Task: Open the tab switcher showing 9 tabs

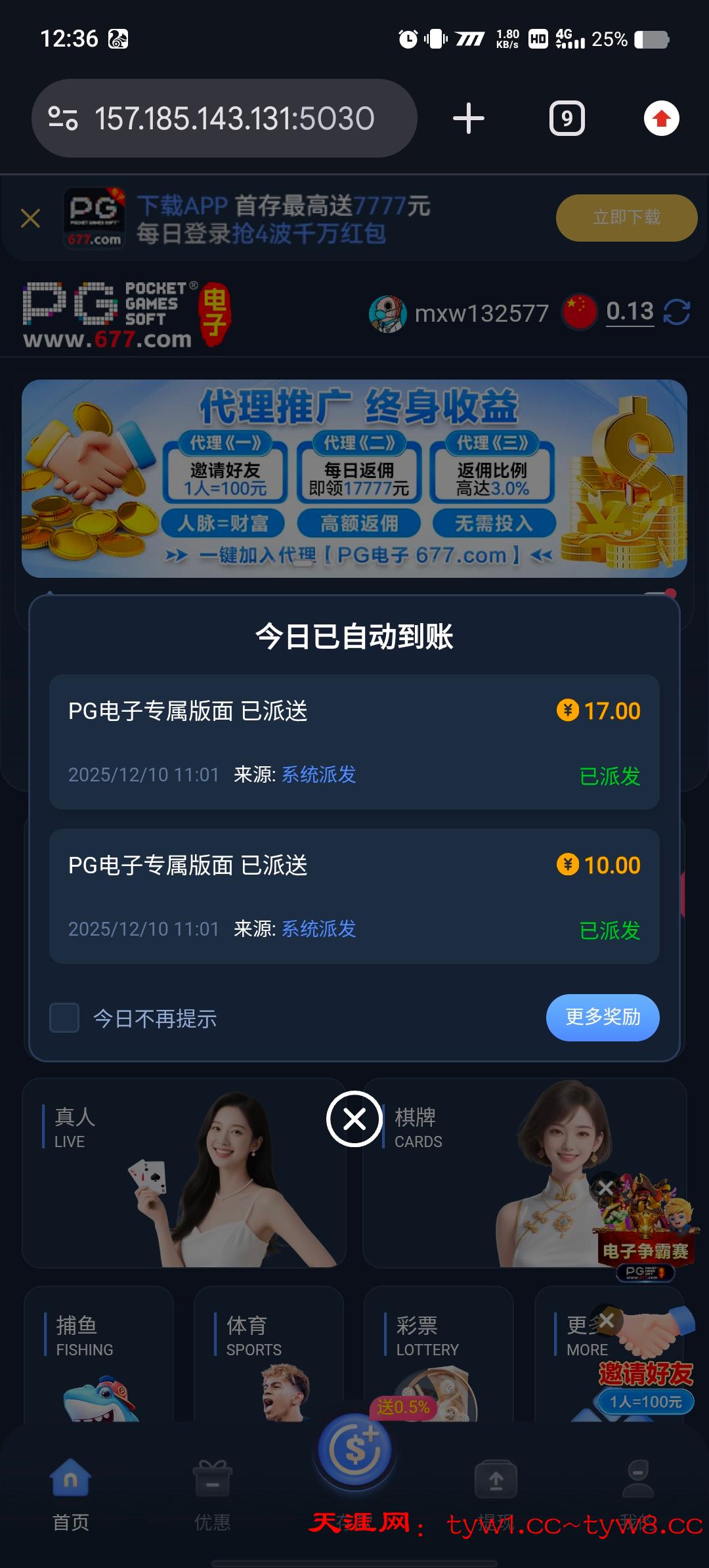Action: [x=567, y=119]
